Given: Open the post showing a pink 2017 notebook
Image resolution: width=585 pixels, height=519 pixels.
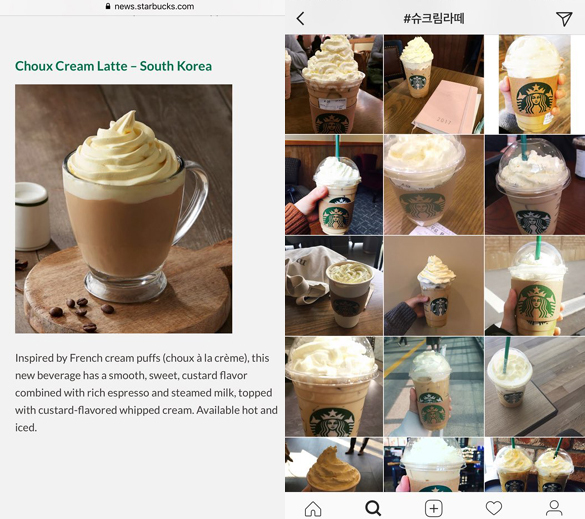Looking at the screenshot, I should (x=434, y=84).
